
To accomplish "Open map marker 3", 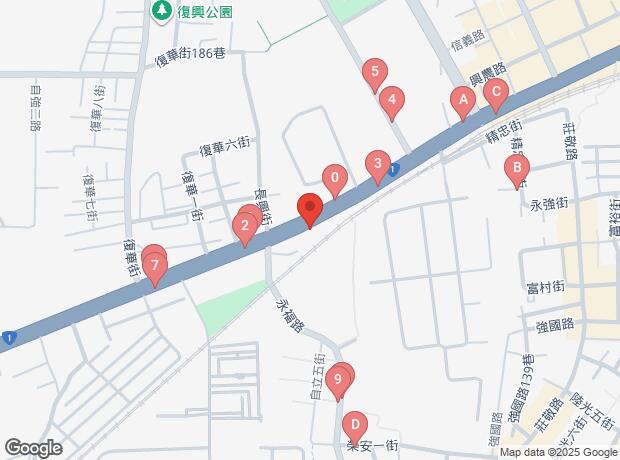I will tap(378, 167).
